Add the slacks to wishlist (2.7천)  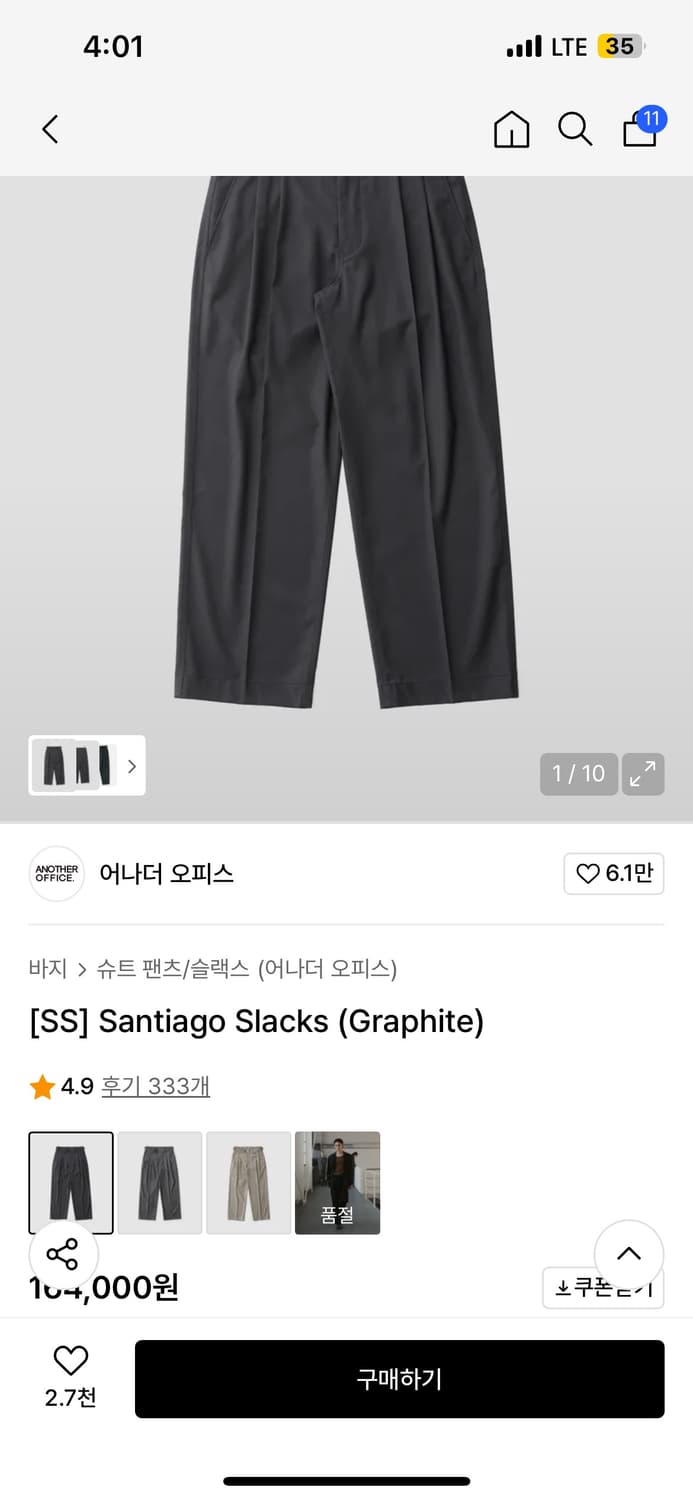click(x=70, y=1377)
